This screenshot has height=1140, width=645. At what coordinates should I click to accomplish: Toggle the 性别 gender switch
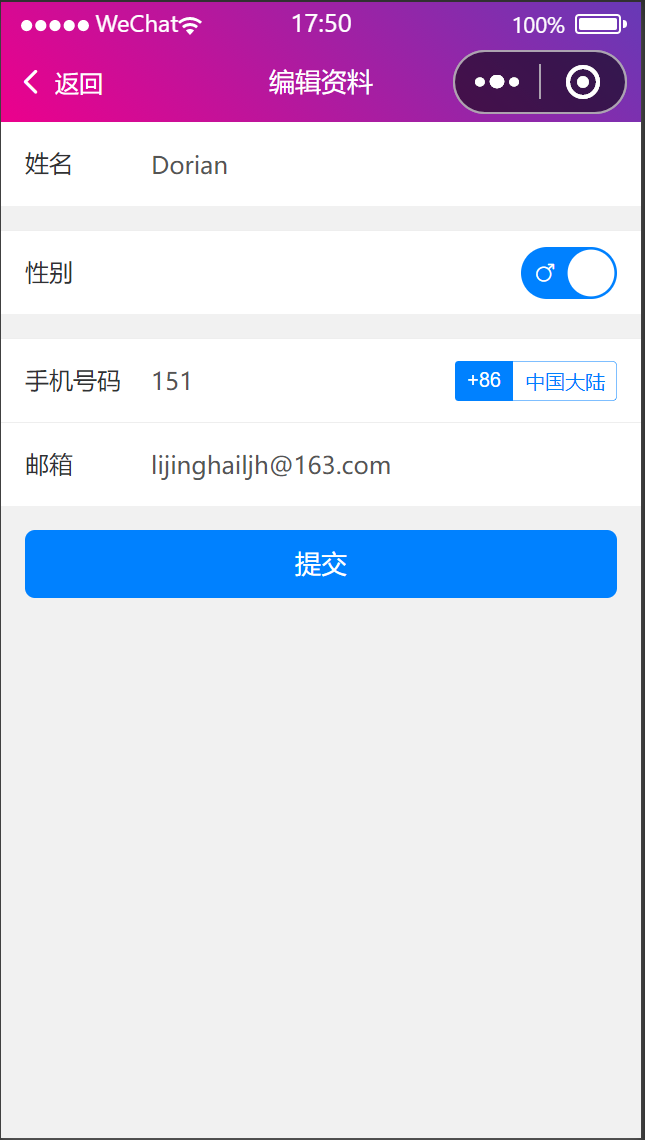click(x=568, y=273)
